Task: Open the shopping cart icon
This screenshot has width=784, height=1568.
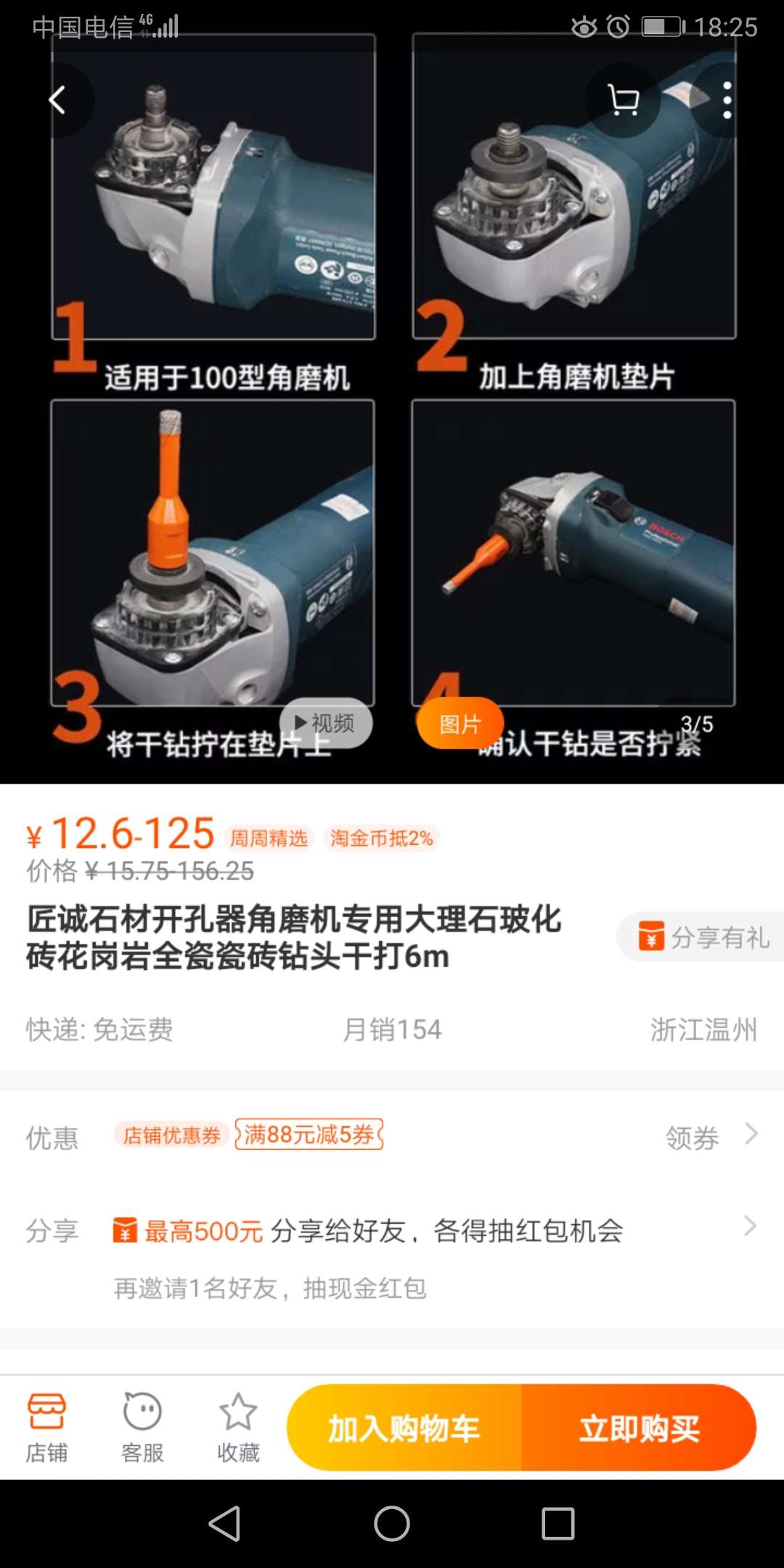Action: point(623,100)
